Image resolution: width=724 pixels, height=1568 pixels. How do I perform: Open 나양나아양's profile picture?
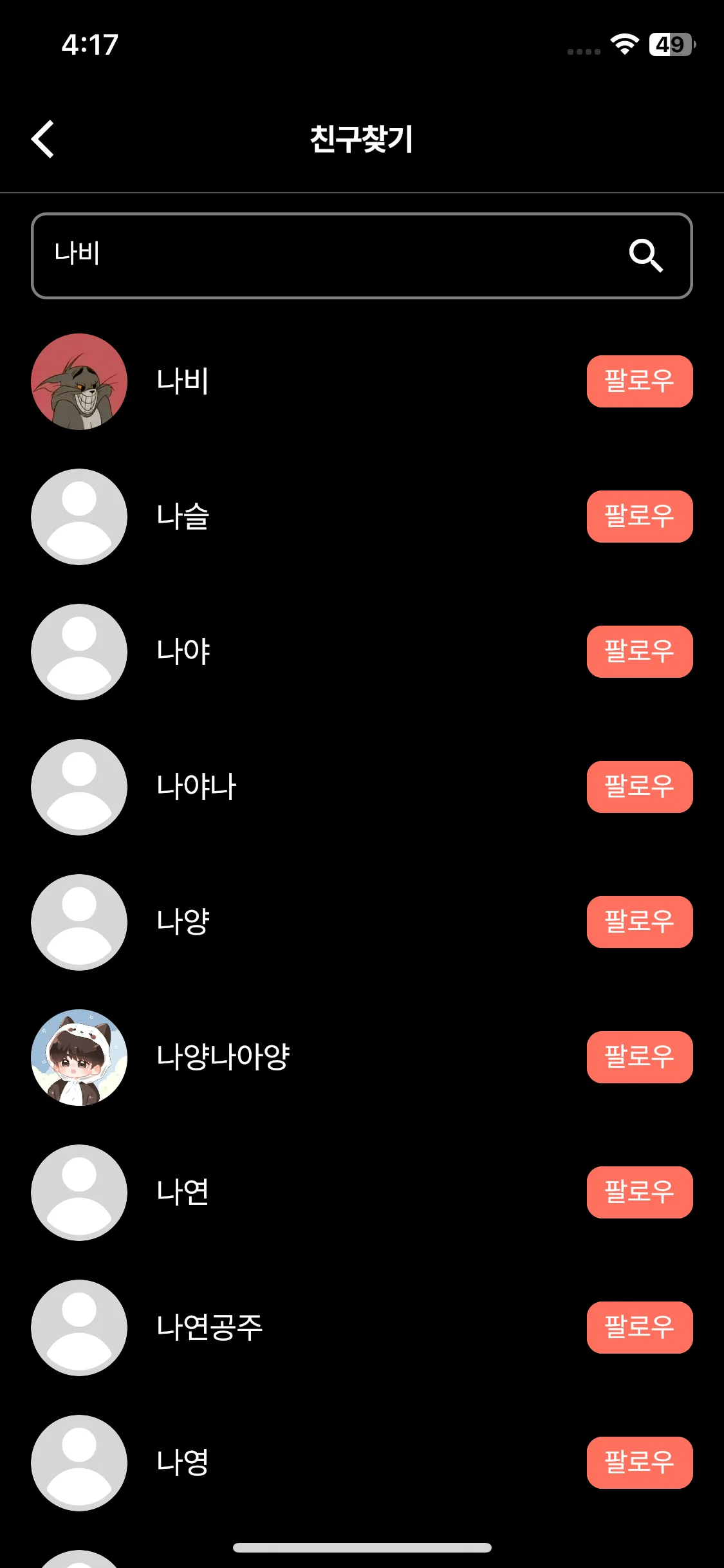coord(79,1058)
